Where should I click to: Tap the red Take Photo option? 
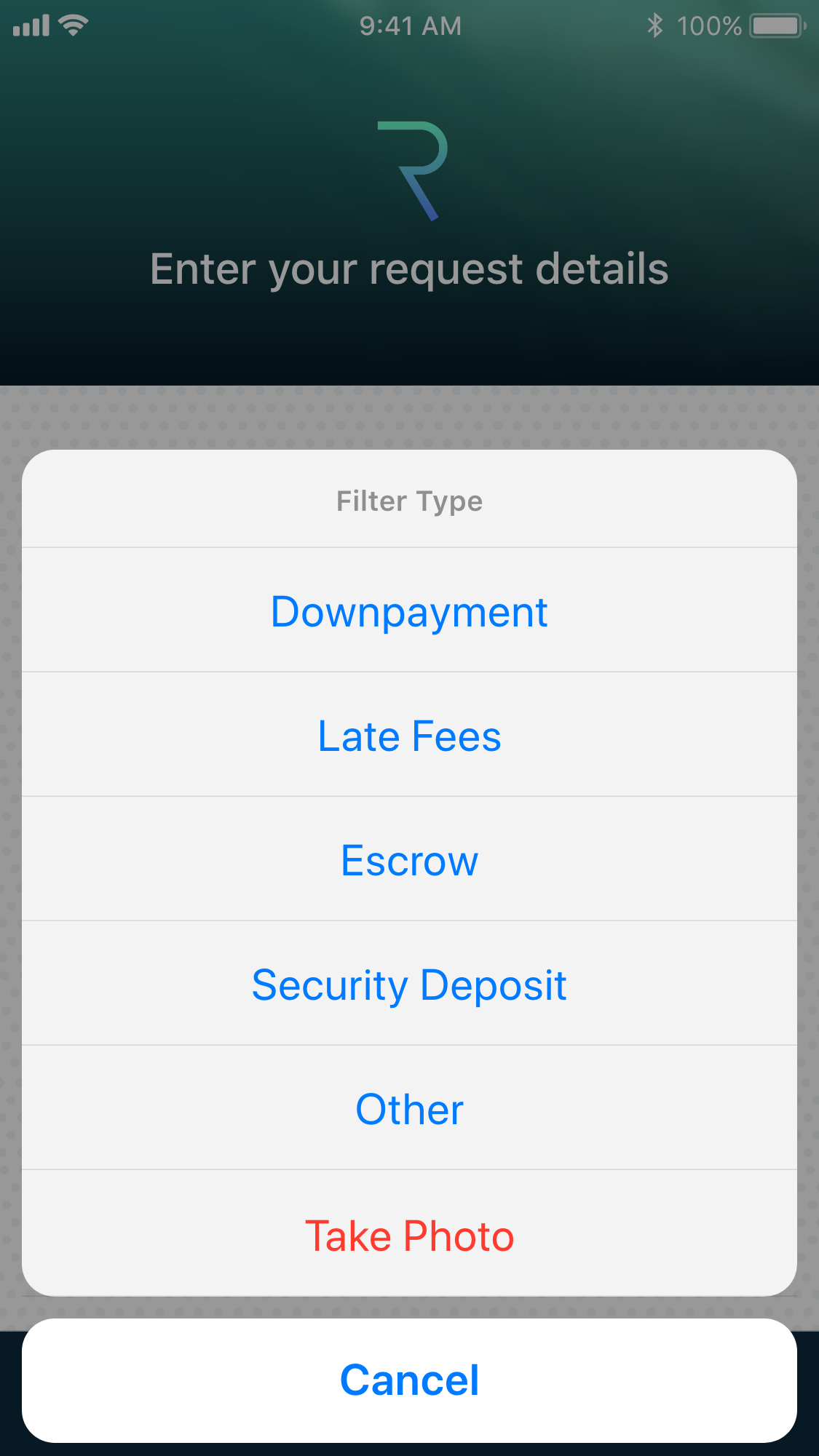(409, 1235)
